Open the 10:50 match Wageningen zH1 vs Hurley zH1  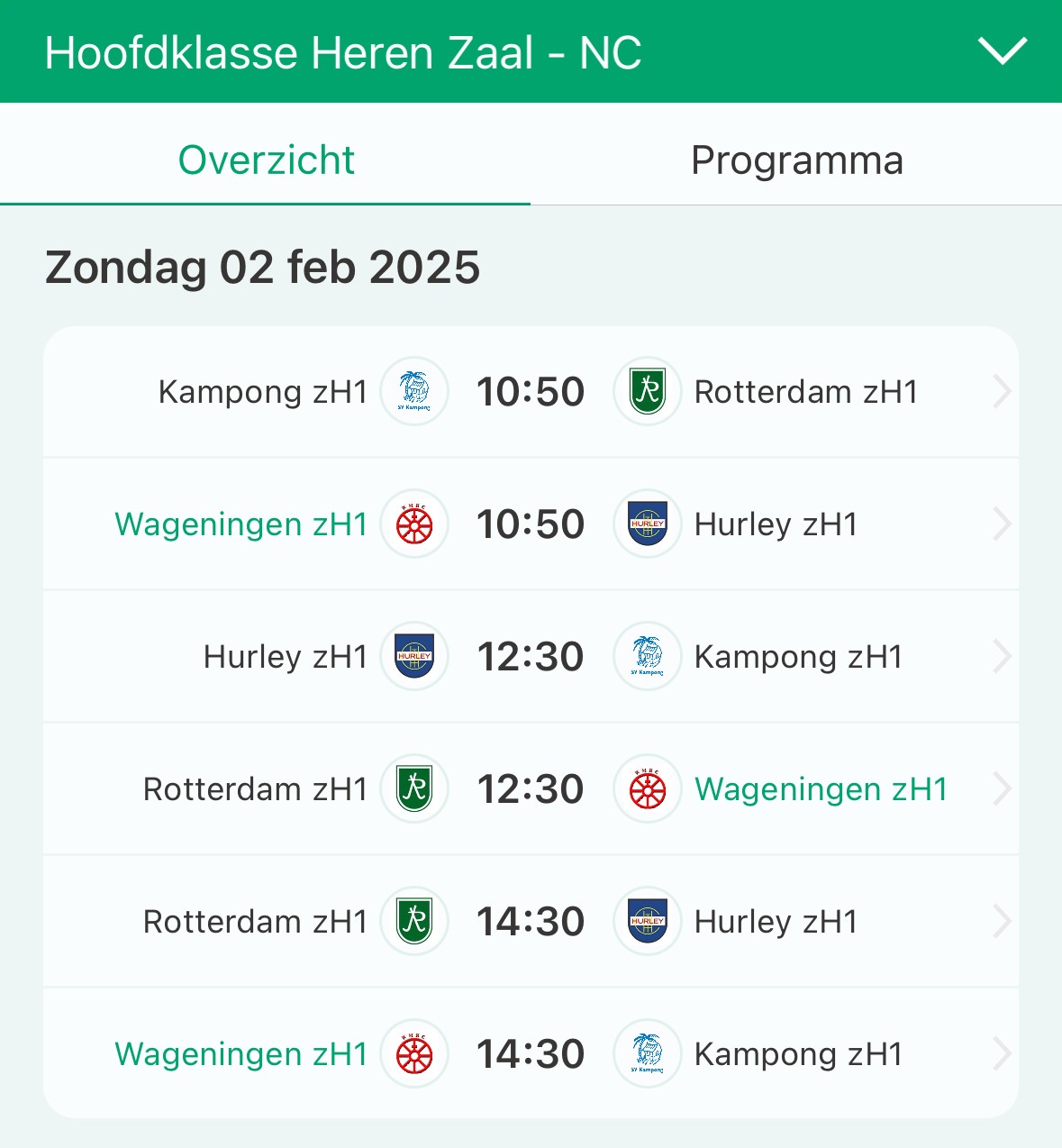coord(531,524)
